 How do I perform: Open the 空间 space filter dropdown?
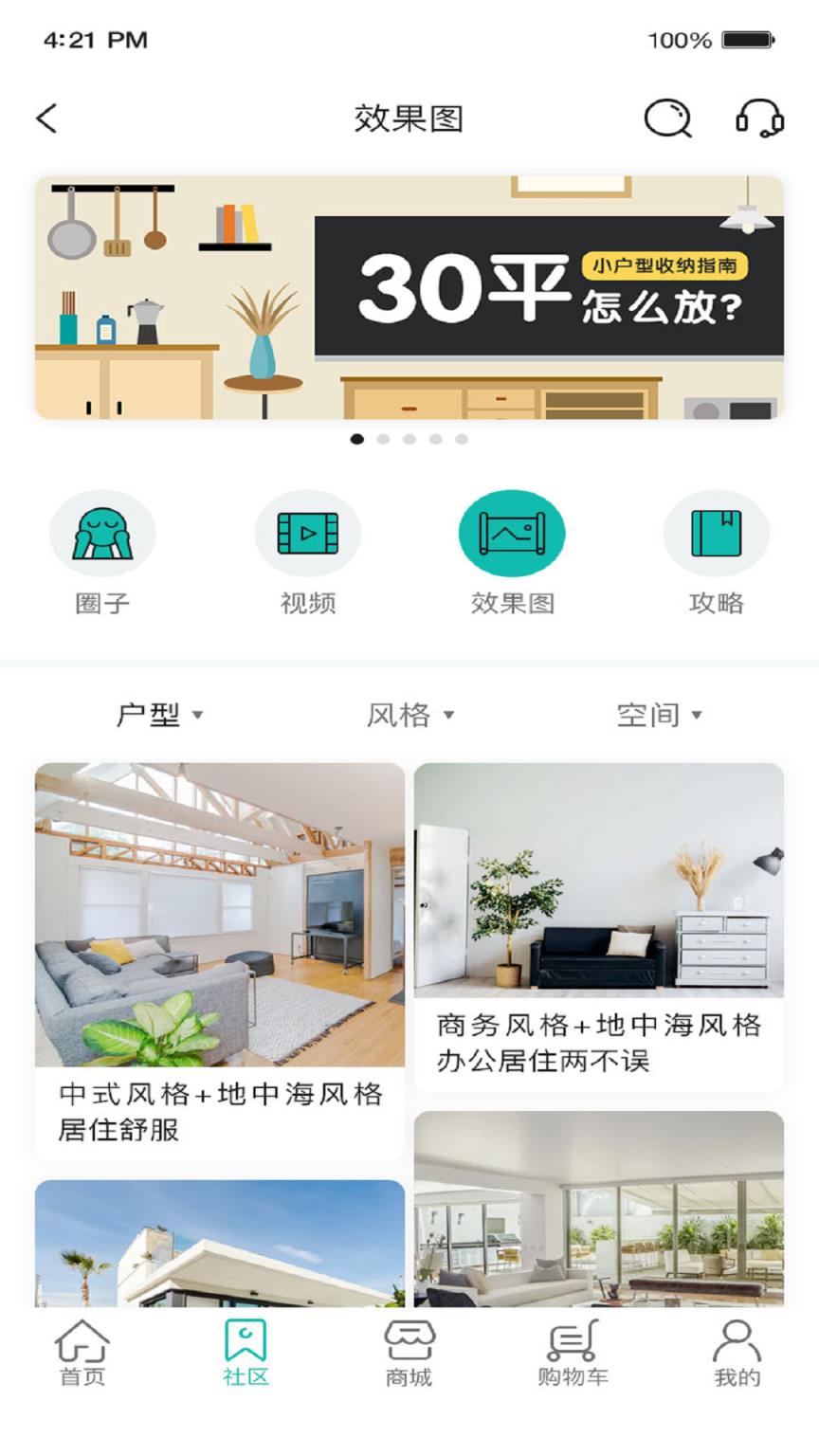(661, 716)
